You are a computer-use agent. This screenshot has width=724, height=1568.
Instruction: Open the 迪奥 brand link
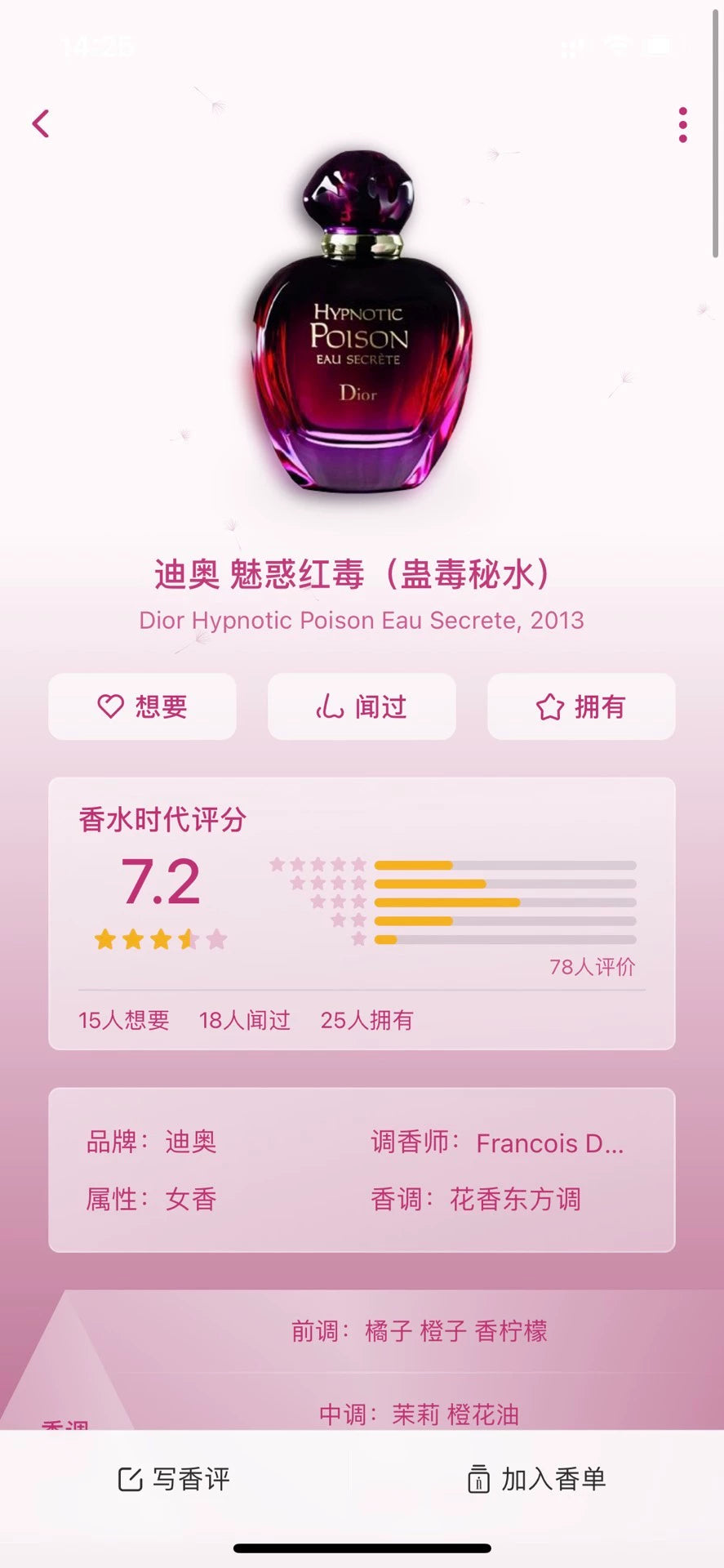tap(191, 1142)
